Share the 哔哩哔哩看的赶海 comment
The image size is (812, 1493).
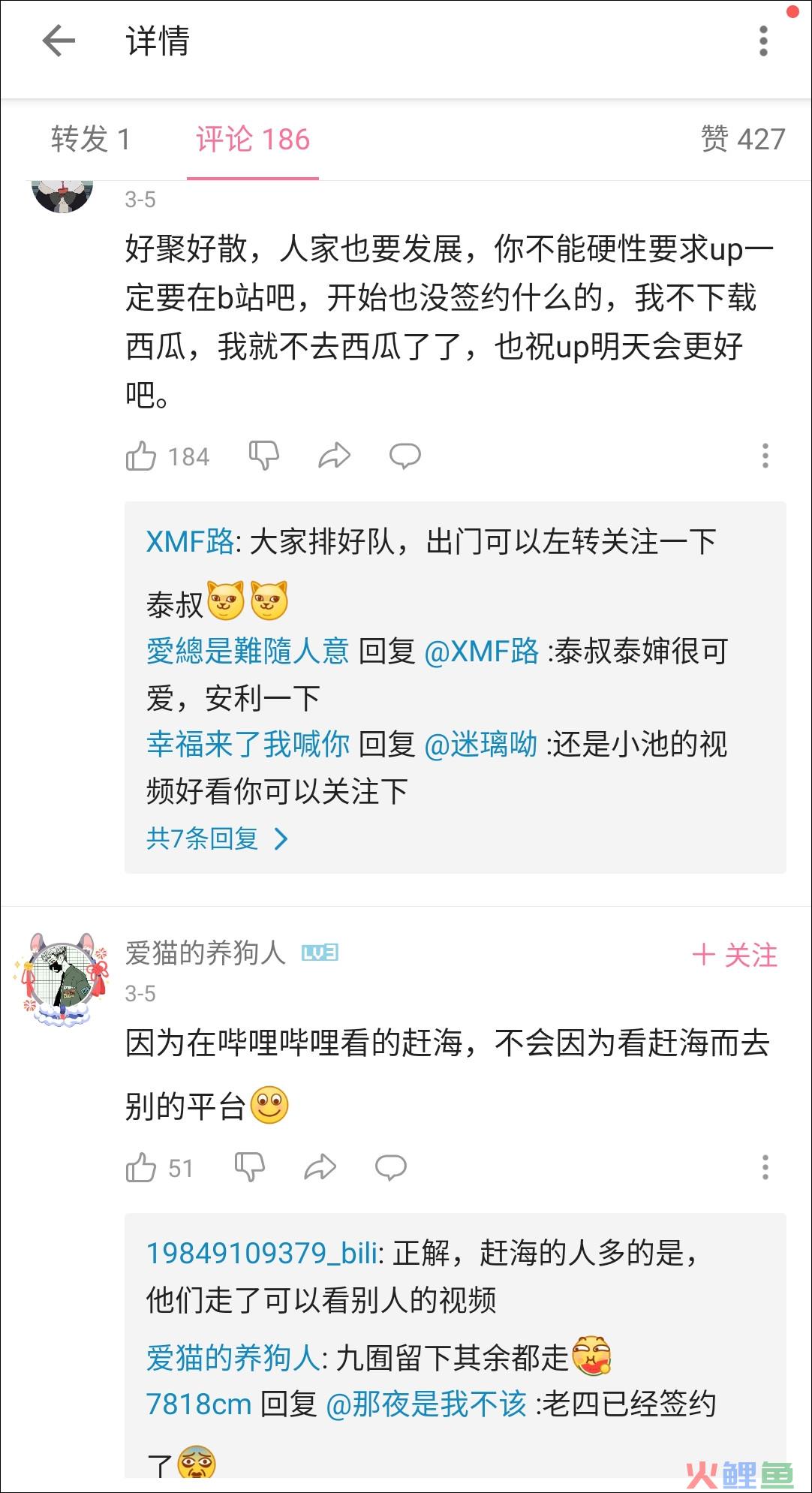point(320,1167)
